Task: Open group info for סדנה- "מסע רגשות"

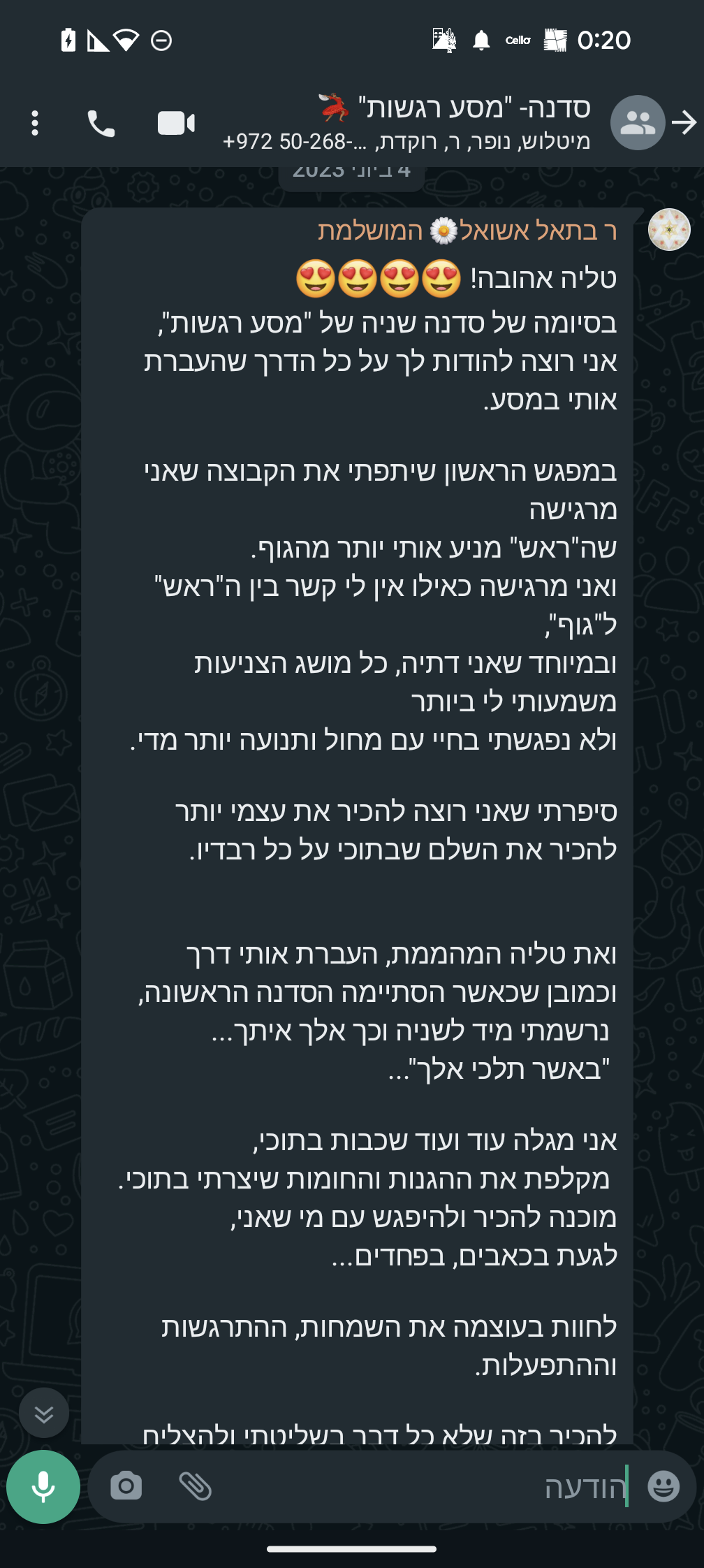Action: click(406, 123)
